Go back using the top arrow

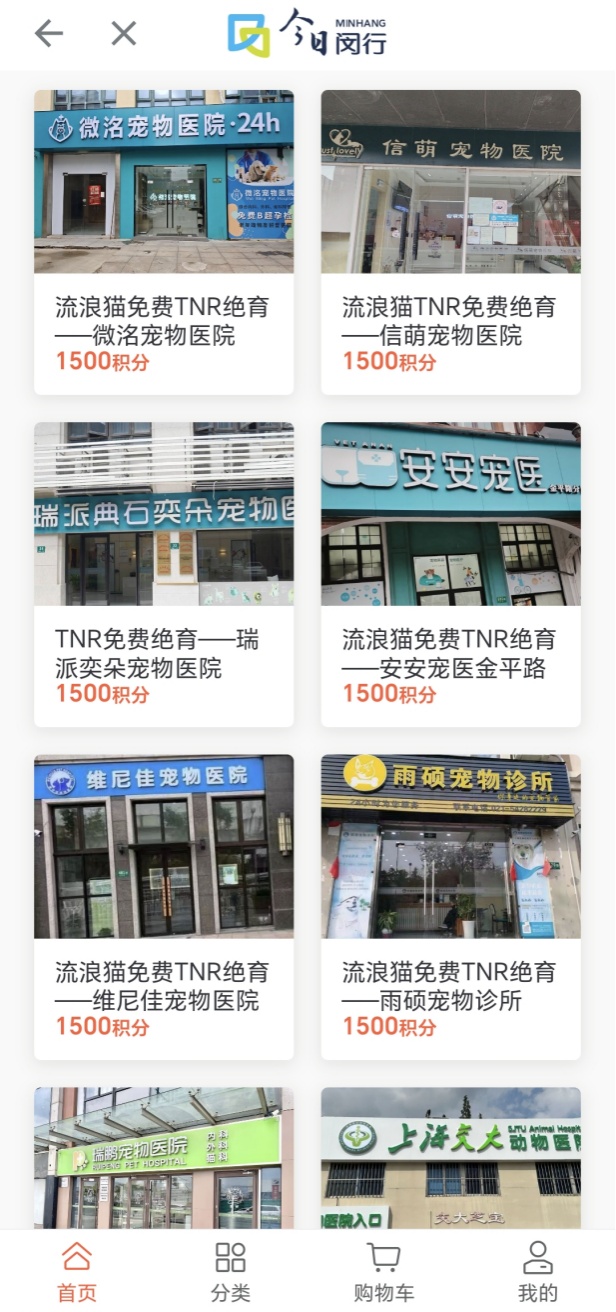48,34
